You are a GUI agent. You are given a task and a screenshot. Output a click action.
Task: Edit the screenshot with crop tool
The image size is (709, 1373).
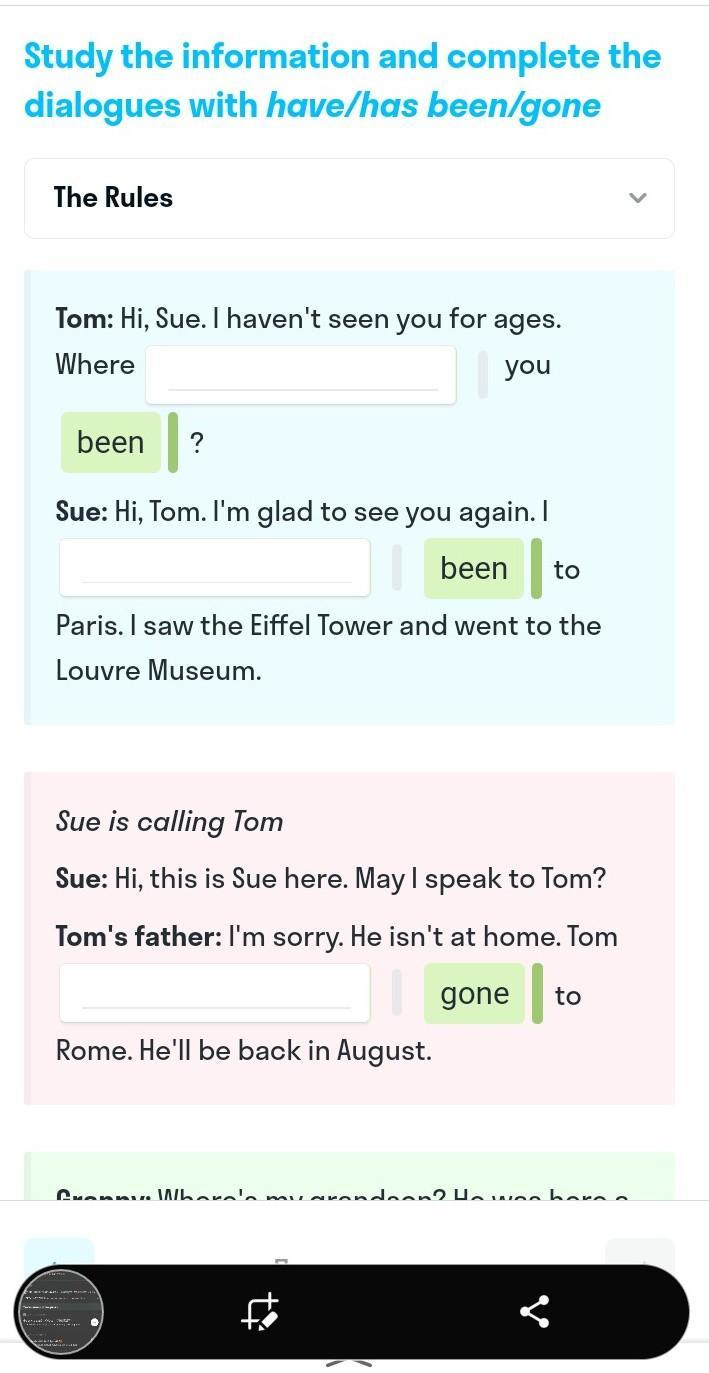pos(260,1311)
